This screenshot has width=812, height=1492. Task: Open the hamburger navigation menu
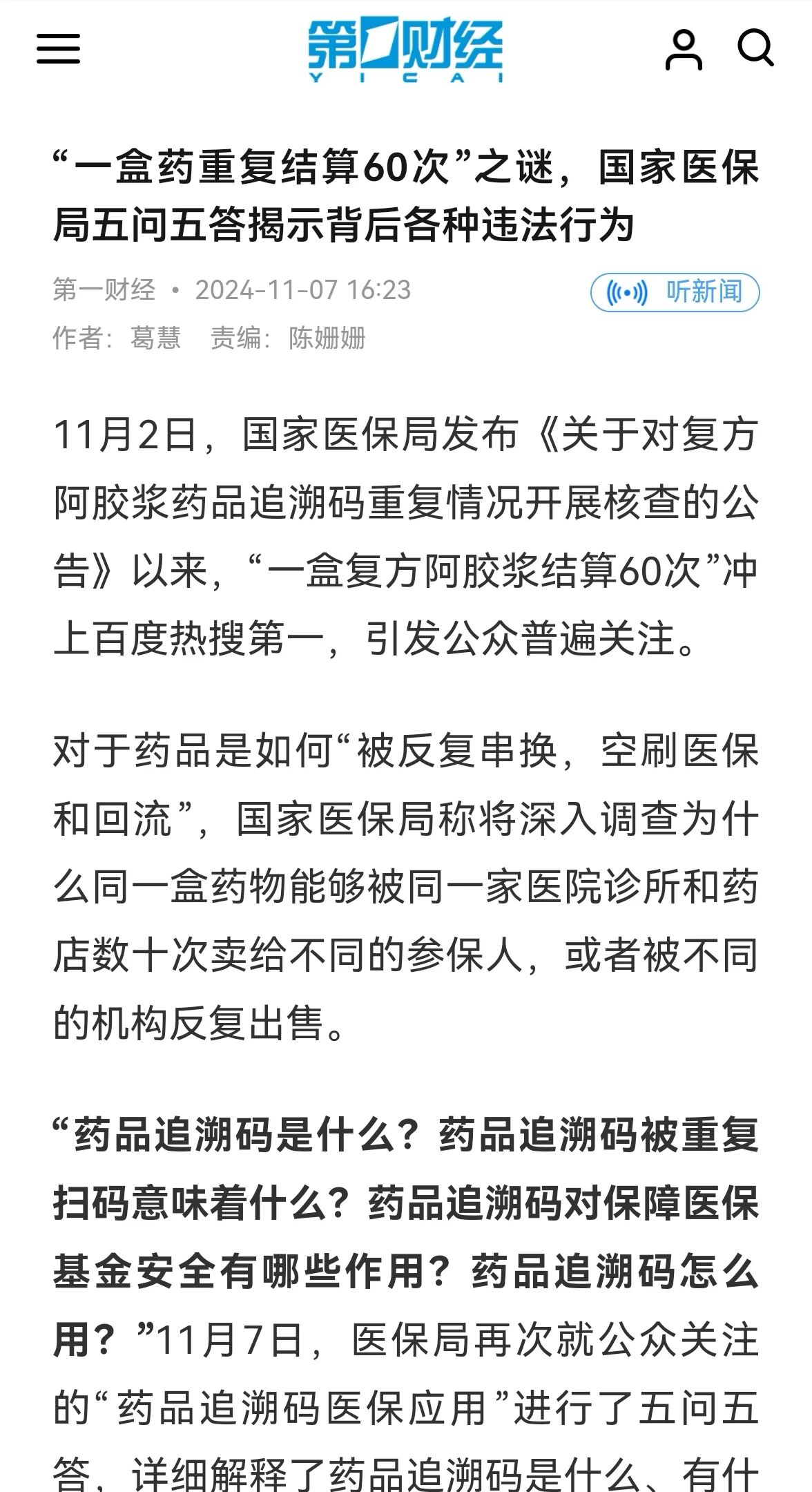pyautogui.click(x=58, y=50)
